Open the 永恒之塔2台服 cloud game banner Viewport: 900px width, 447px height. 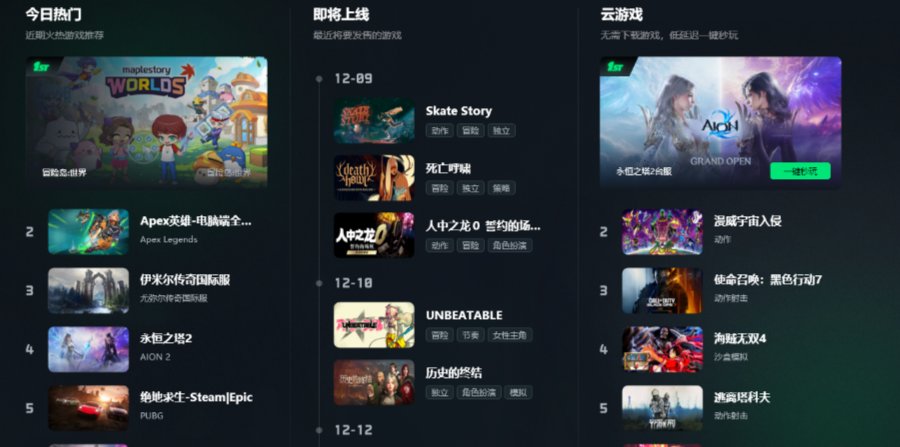pyautogui.click(x=700, y=120)
